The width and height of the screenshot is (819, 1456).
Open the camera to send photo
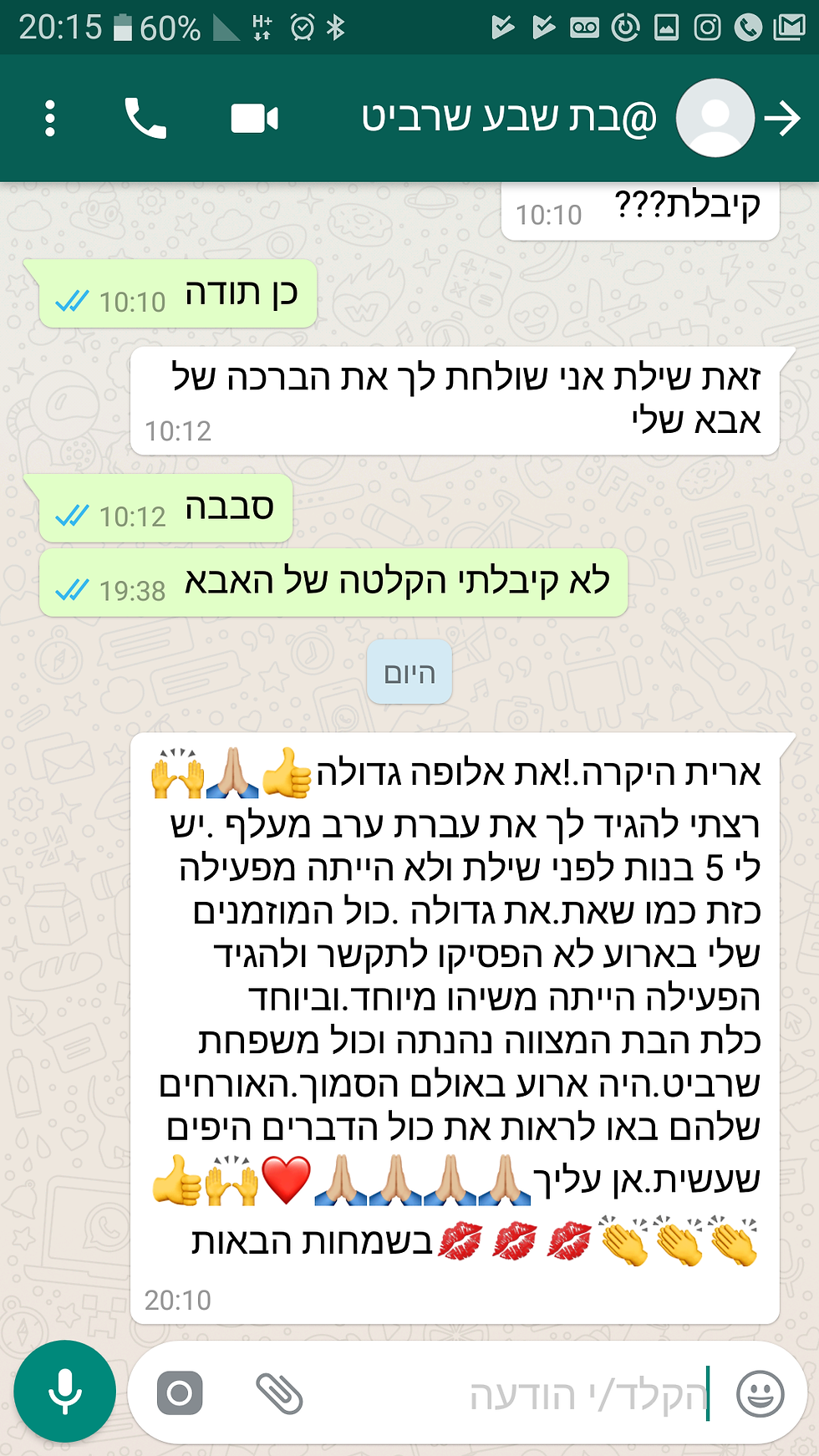pyautogui.click(x=180, y=1393)
